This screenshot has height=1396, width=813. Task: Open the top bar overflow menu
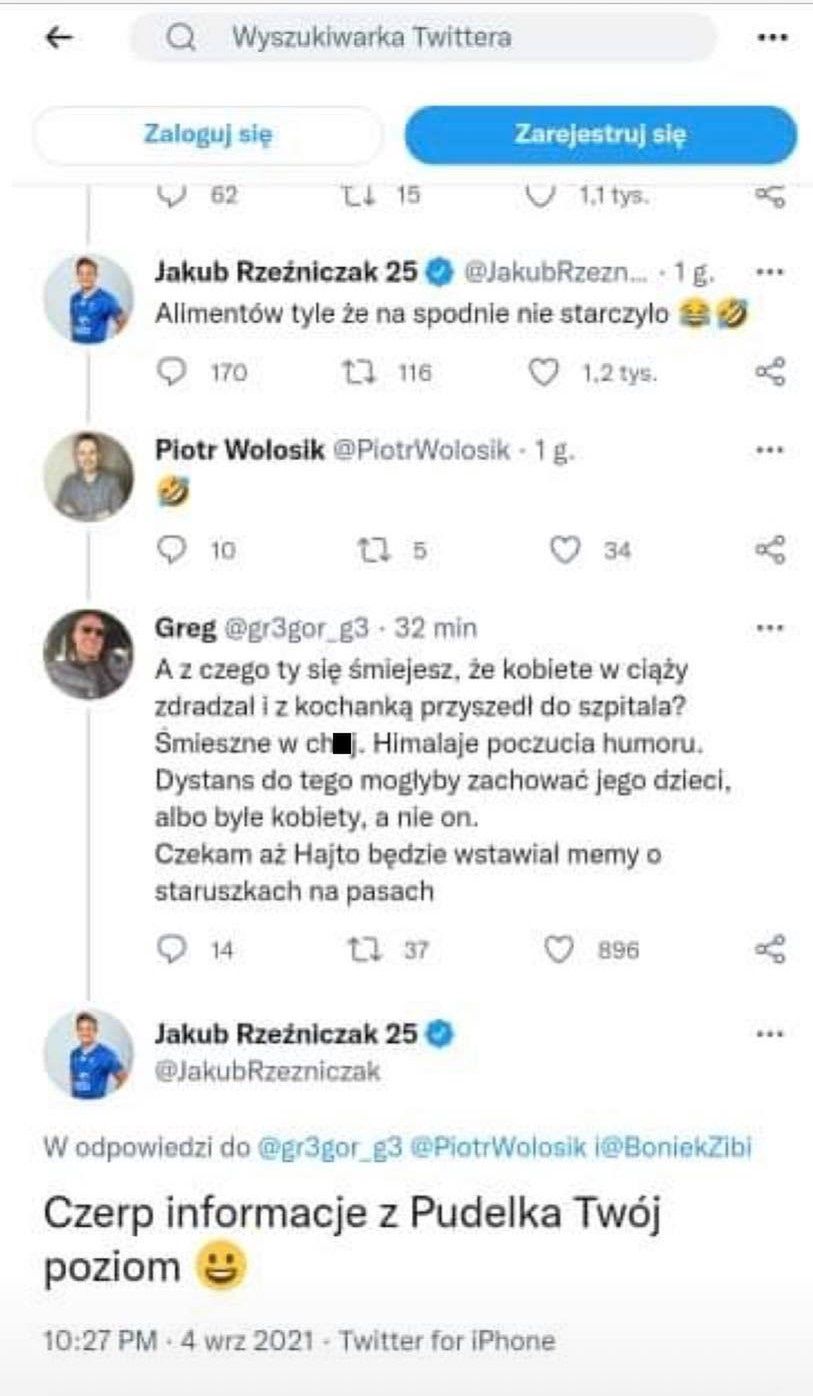pyautogui.click(x=773, y=38)
